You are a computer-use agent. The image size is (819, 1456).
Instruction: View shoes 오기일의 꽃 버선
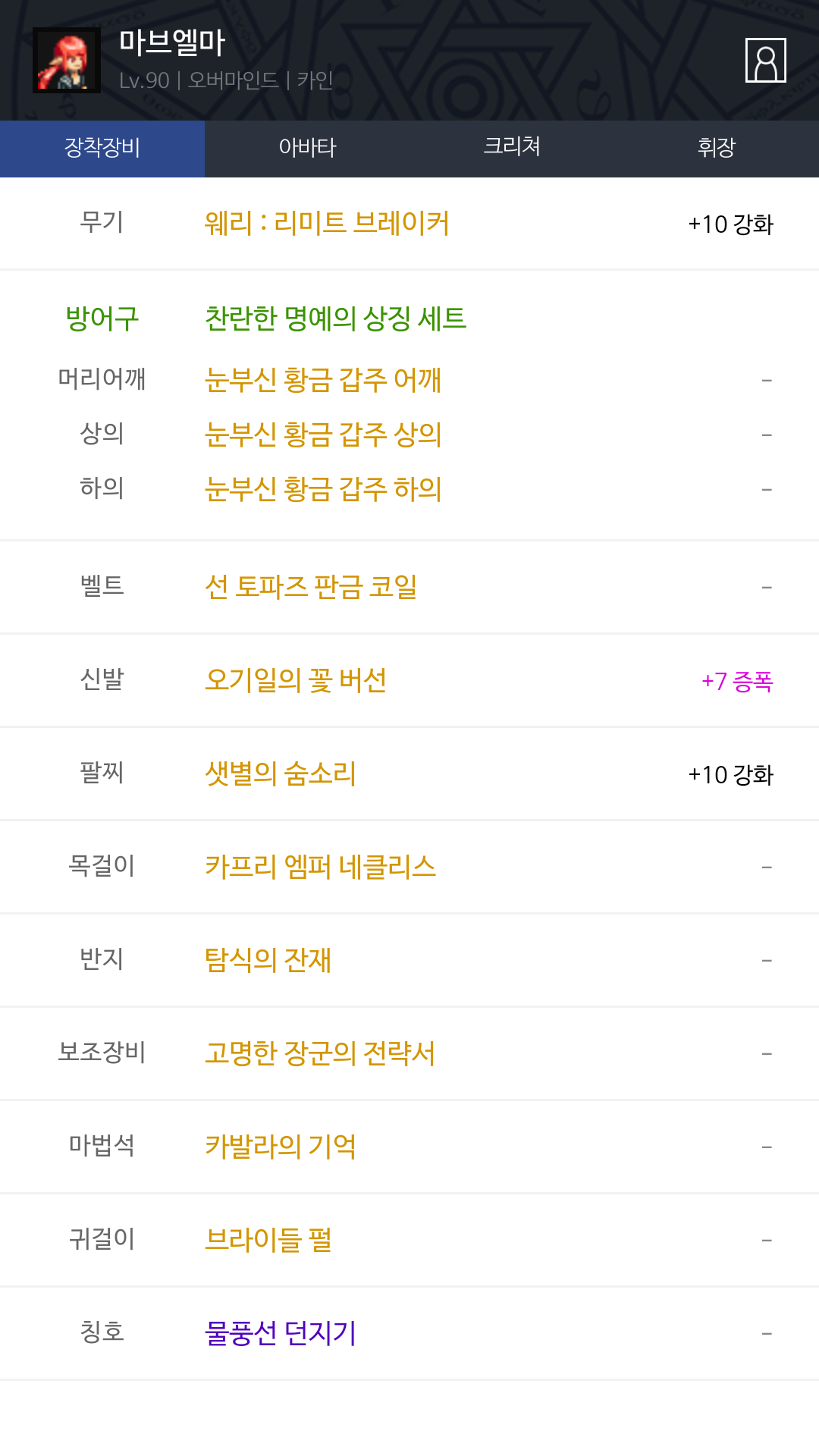pos(296,680)
